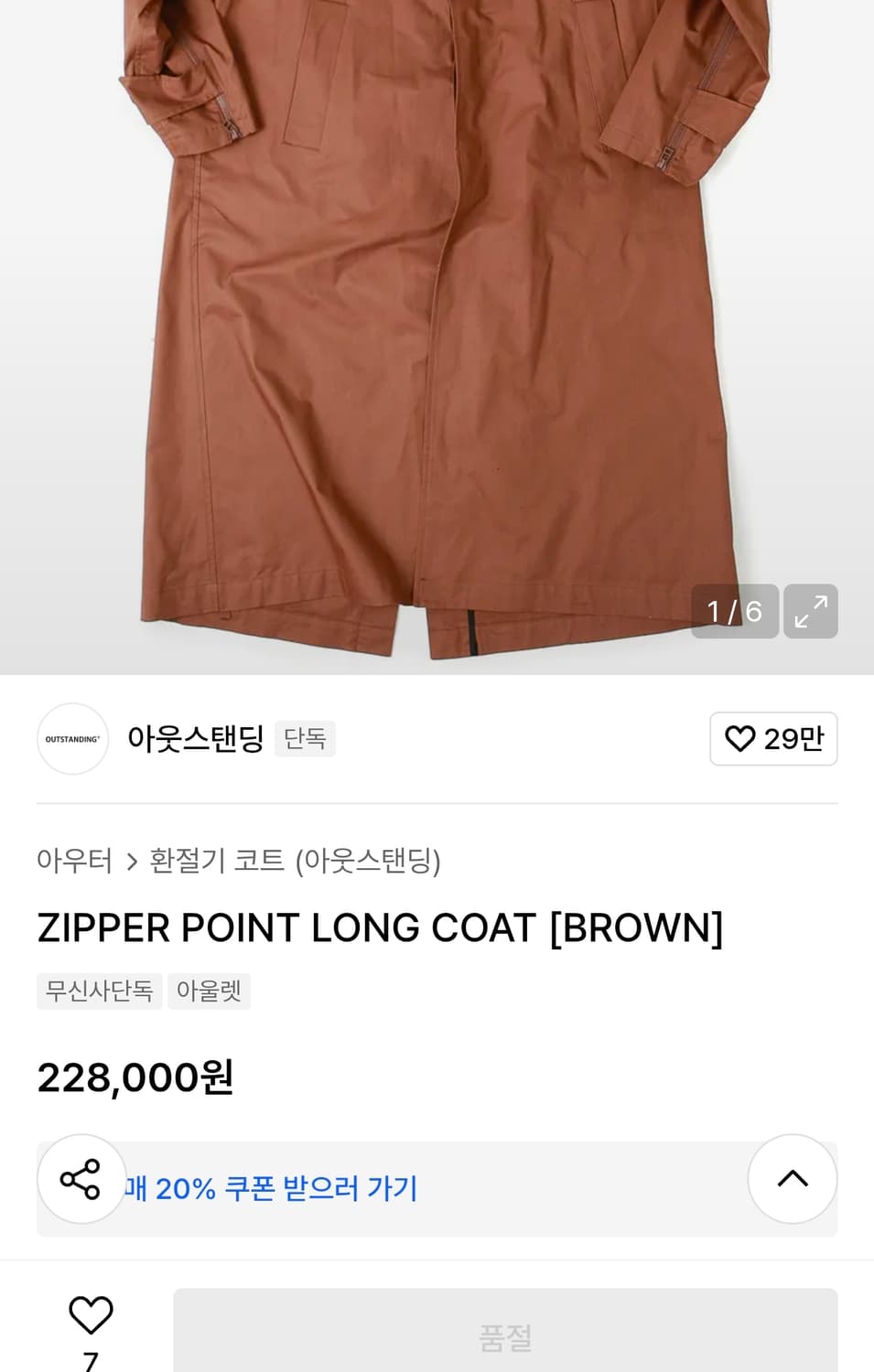Image resolution: width=874 pixels, height=1372 pixels.
Task: Click the breadcrumb chevron after 아우터
Action: pyautogui.click(x=131, y=861)
